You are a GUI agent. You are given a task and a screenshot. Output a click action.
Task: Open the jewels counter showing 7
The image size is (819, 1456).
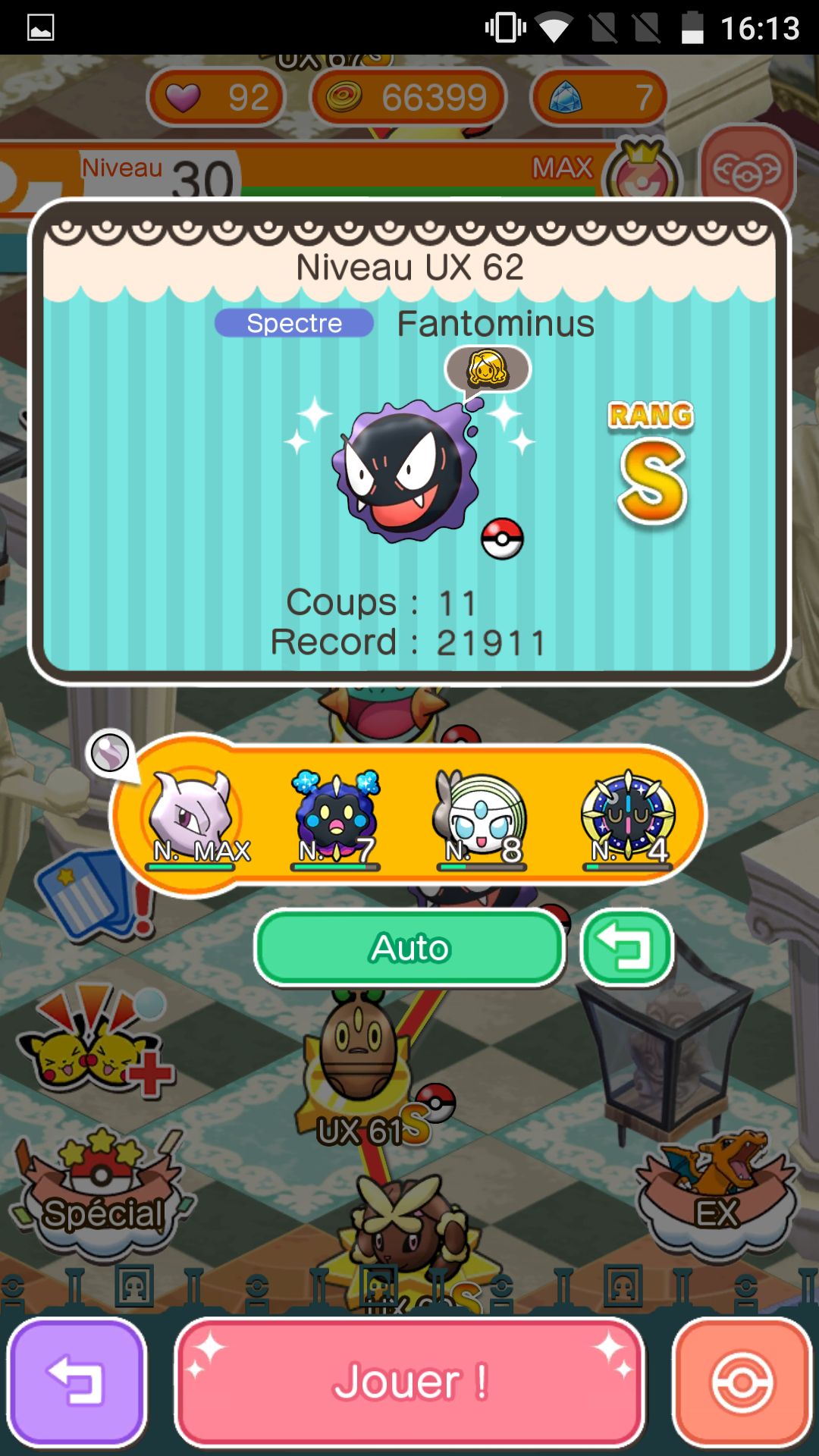tap(599, 97)
